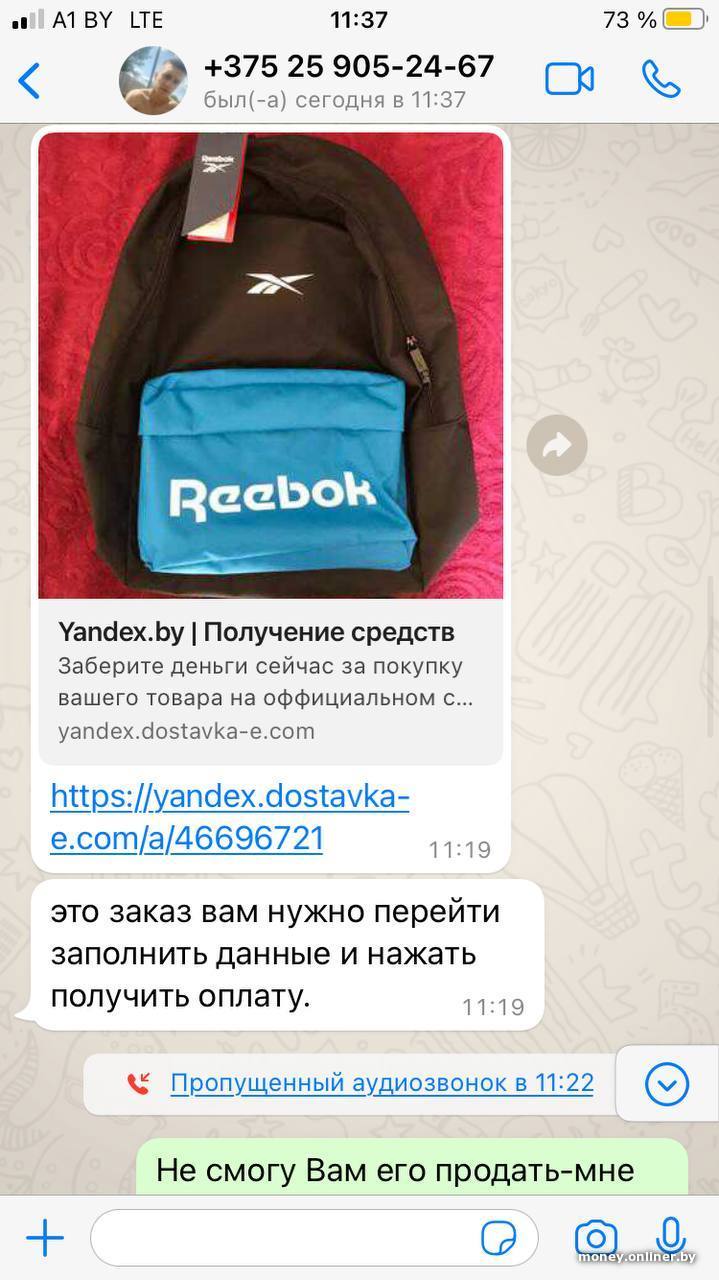Start a video call

click(x=569, y=80)
